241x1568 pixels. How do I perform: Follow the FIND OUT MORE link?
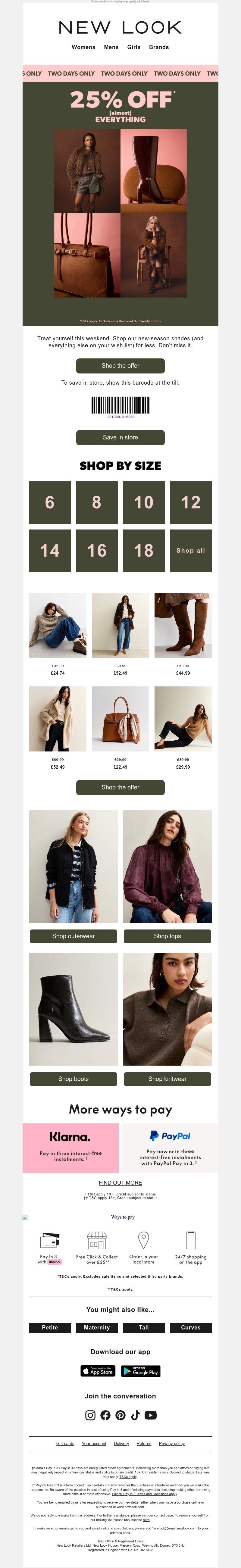click(x=120, y=1183)
